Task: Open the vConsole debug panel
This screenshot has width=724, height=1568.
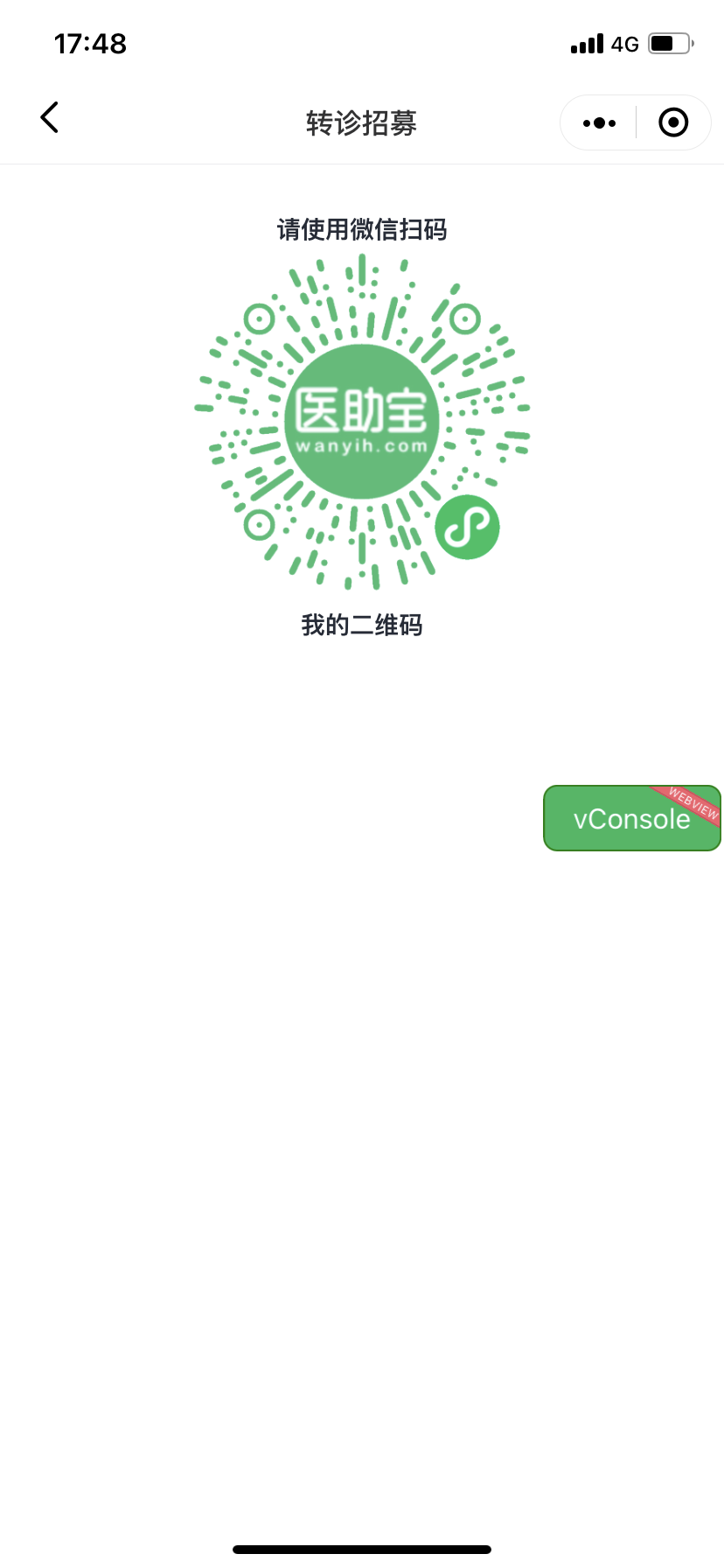Action: 632,818
